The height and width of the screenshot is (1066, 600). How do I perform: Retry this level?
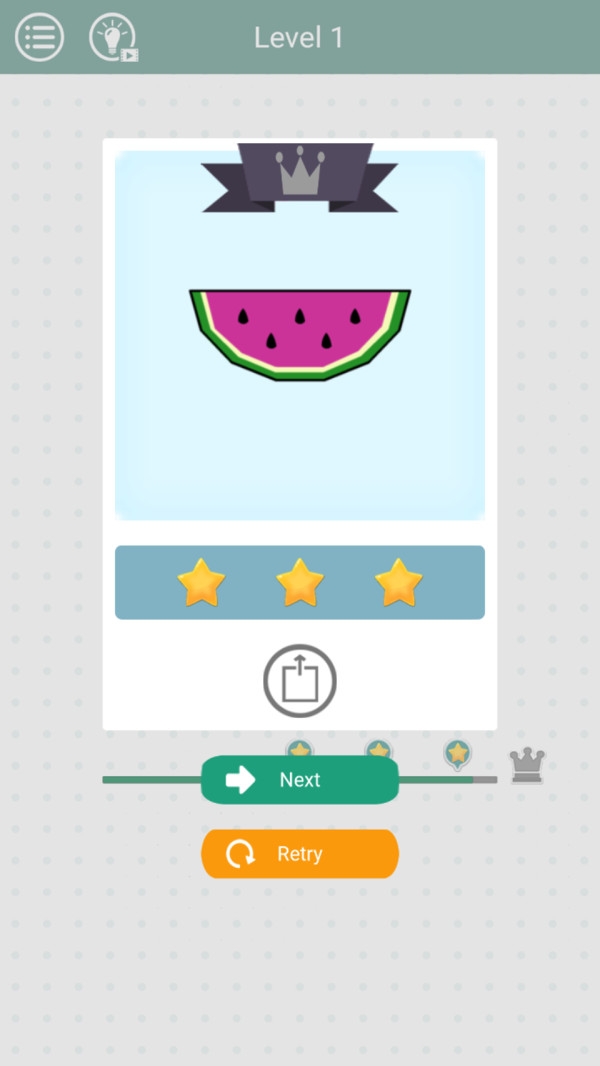click(299, 854)
